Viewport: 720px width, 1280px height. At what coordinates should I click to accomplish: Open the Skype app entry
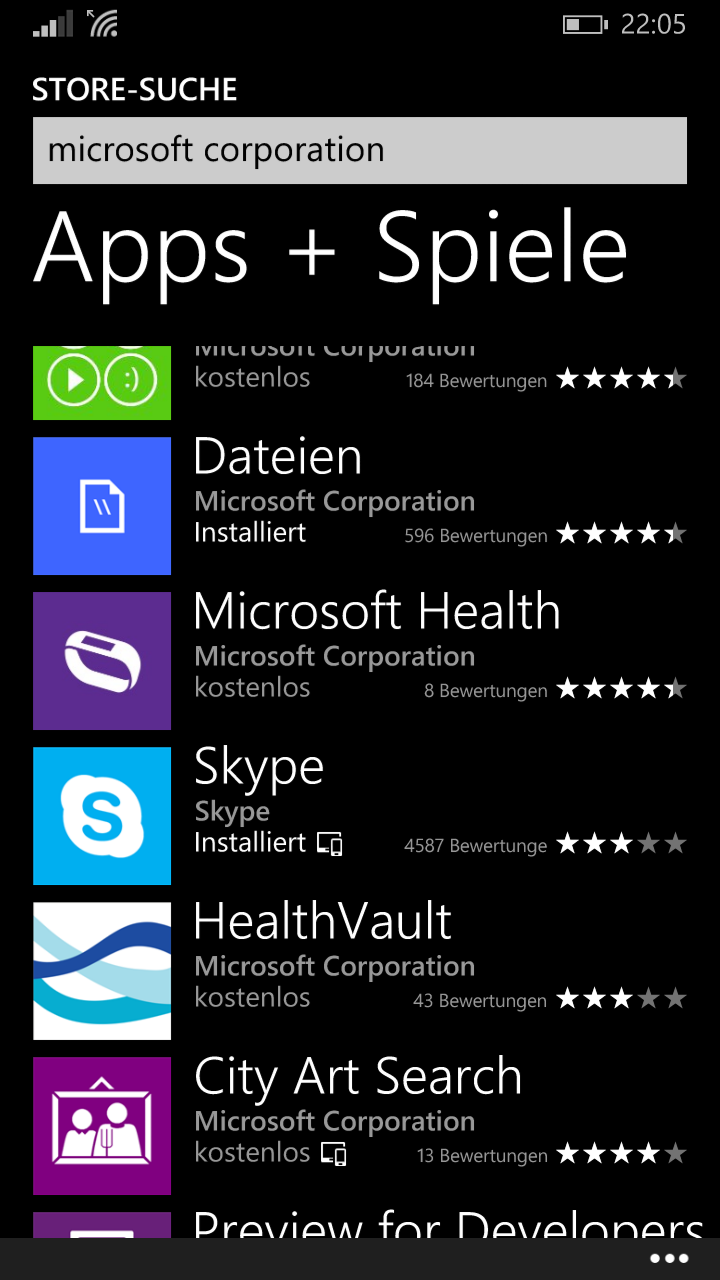360,816
